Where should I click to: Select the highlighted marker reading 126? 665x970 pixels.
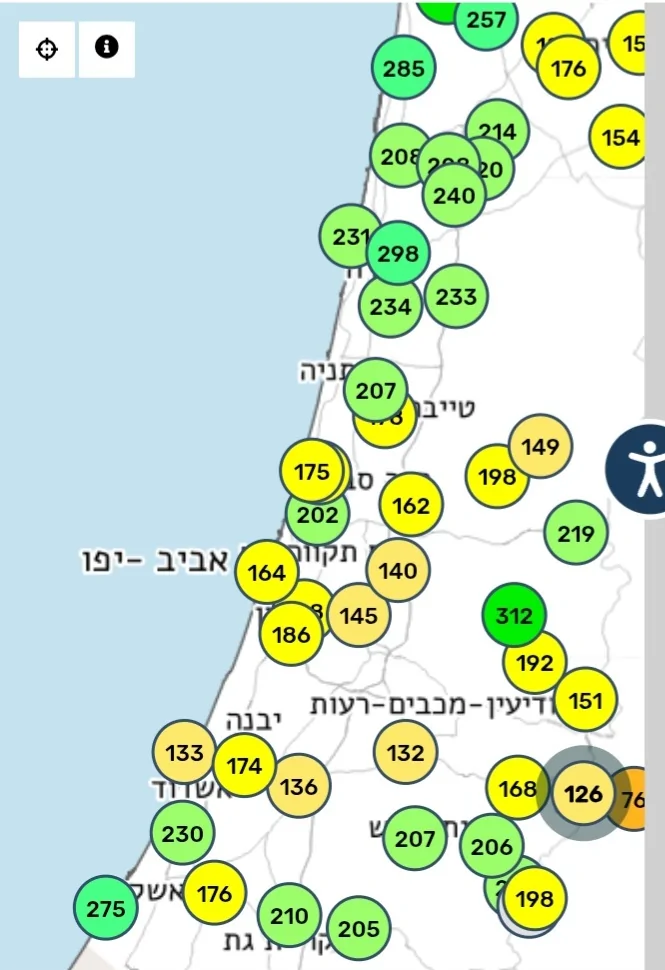pos(584,795)
